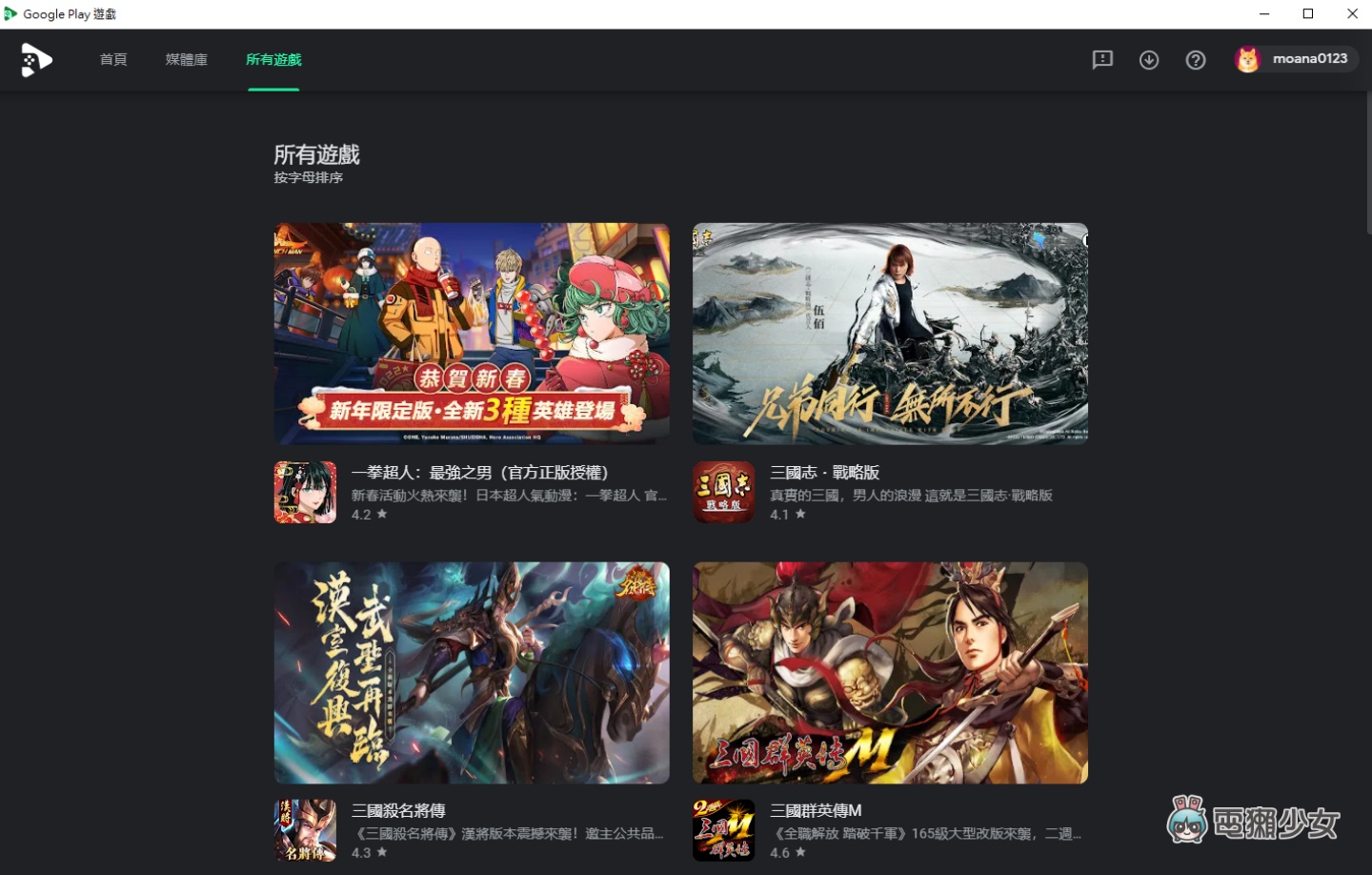Open the downloads icon
Viewport: 1372px width, 875px height.
tap(1149, 60)
